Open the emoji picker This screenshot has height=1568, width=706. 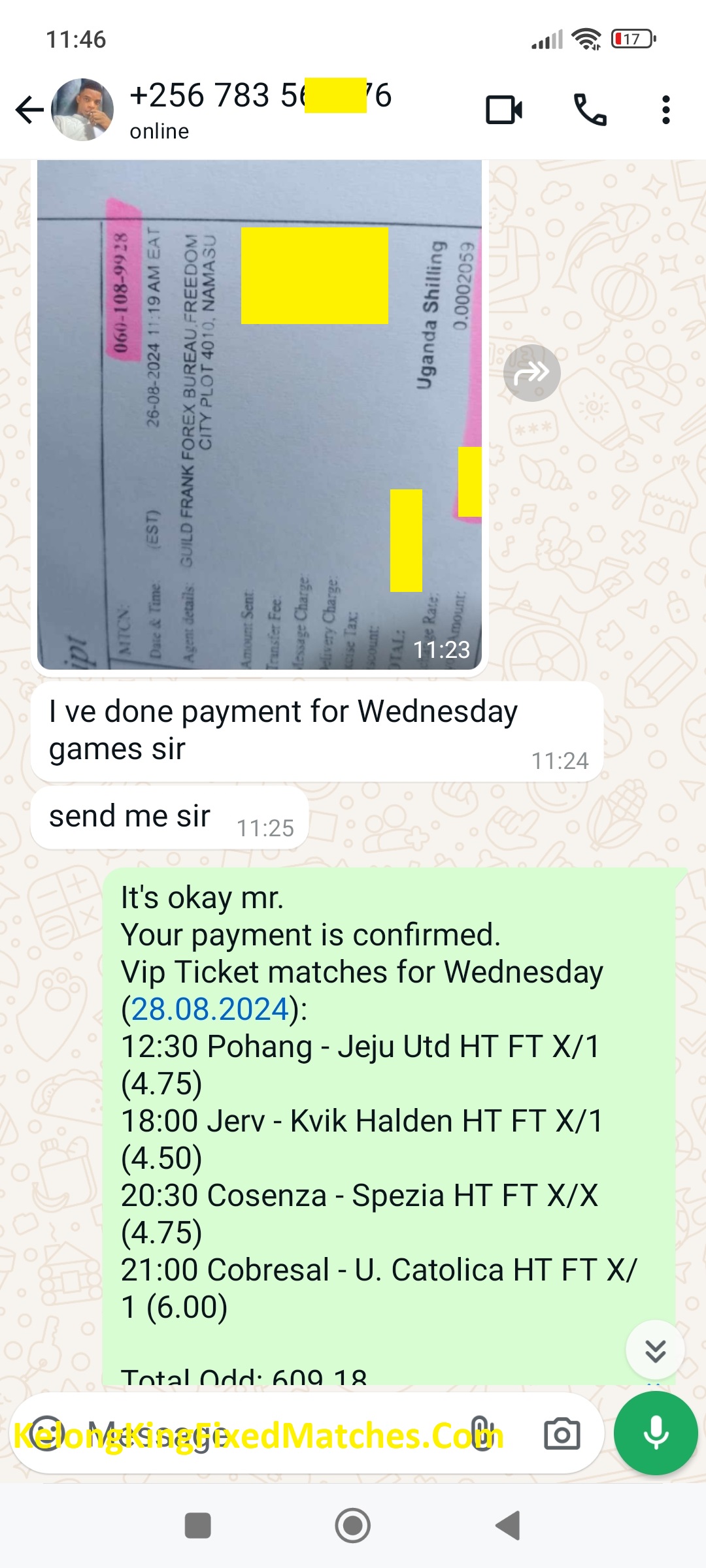46,1434
